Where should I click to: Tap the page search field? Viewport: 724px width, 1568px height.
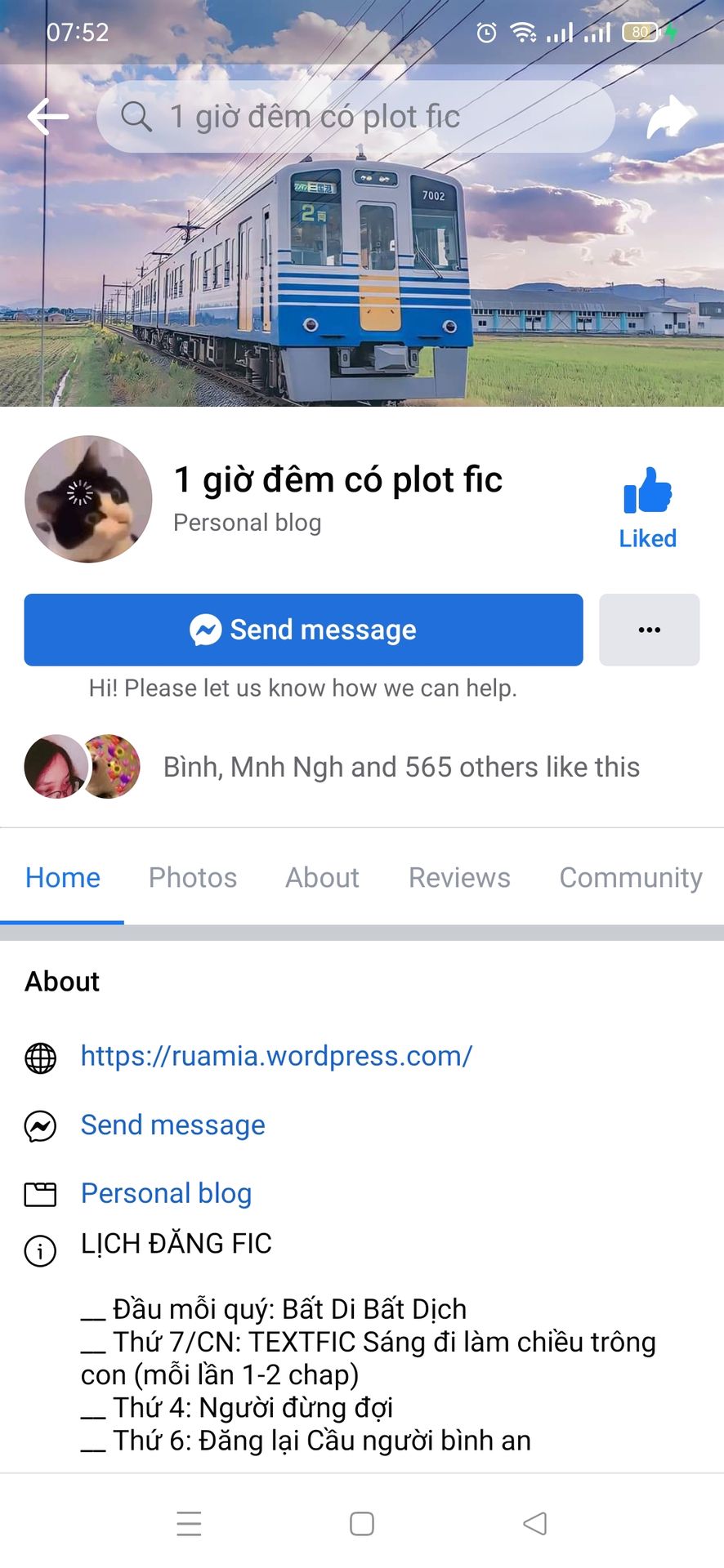click(355, 117)
